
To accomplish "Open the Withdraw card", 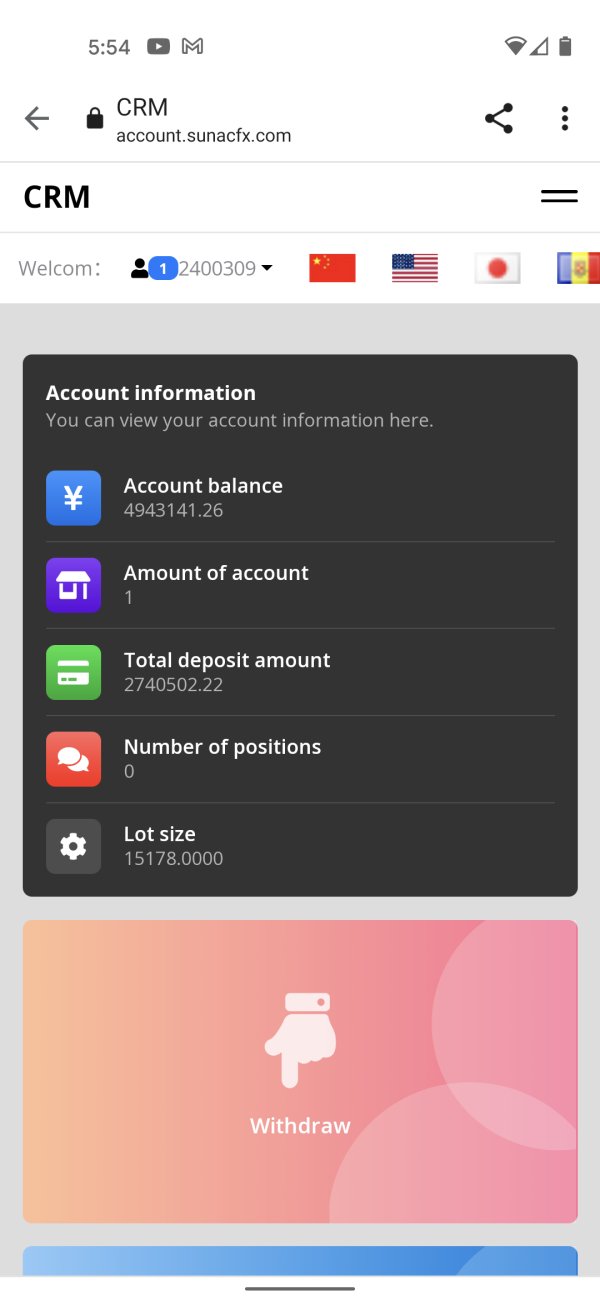I will (x=300, y=1071).
